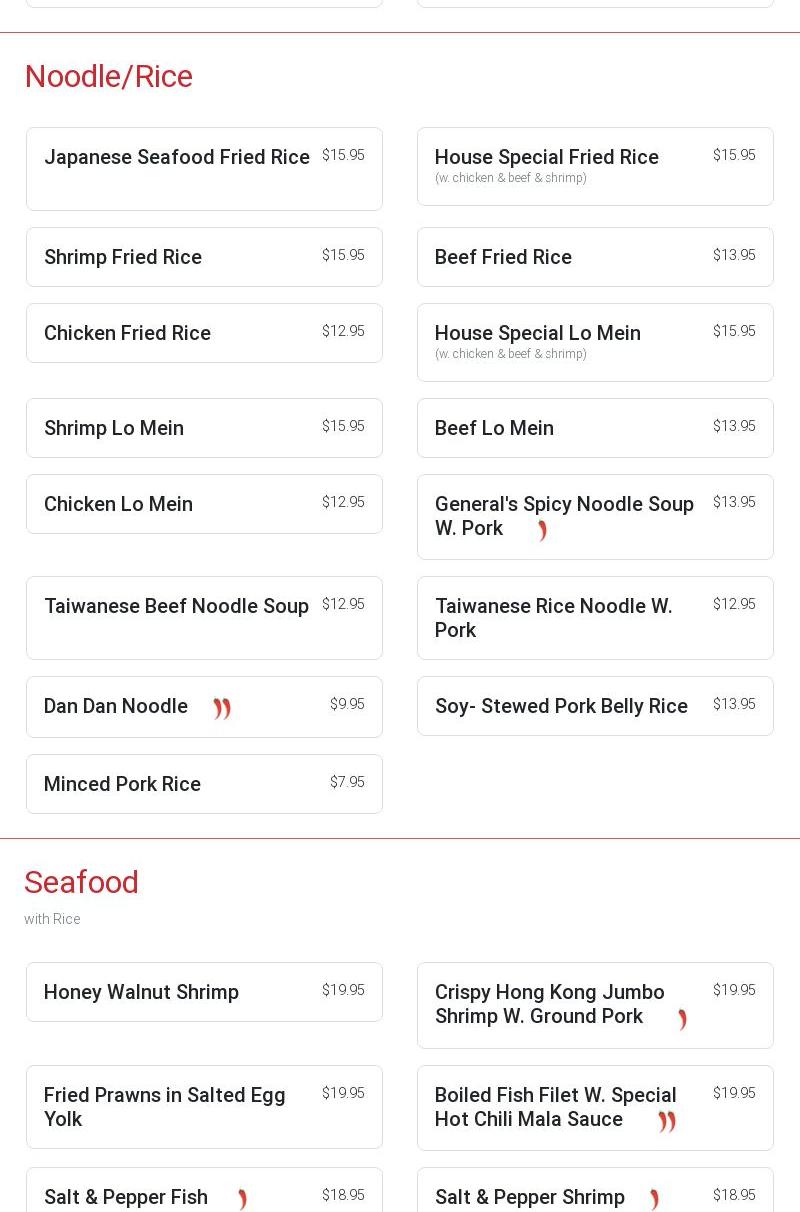Open General's Spicy Noodle Soup W. Pork
This screenshot has width=800, height=1212.
[x=594, y=516]
